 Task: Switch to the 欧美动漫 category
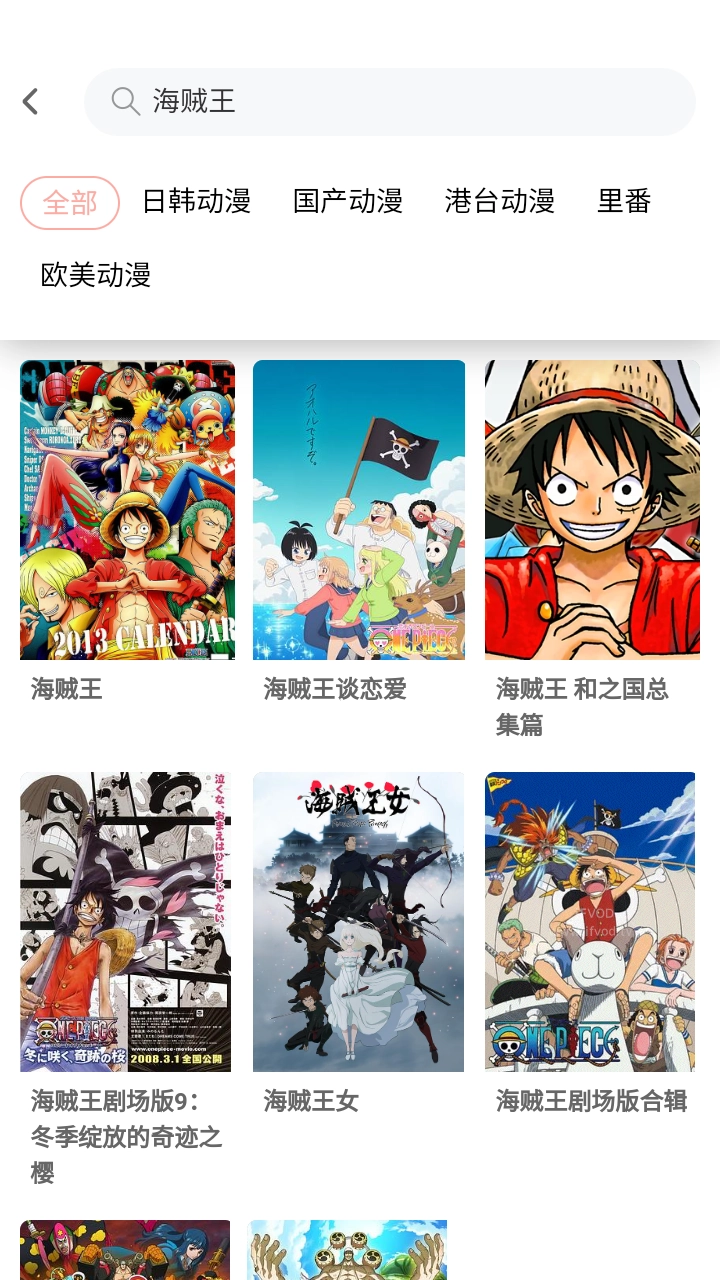96,275
